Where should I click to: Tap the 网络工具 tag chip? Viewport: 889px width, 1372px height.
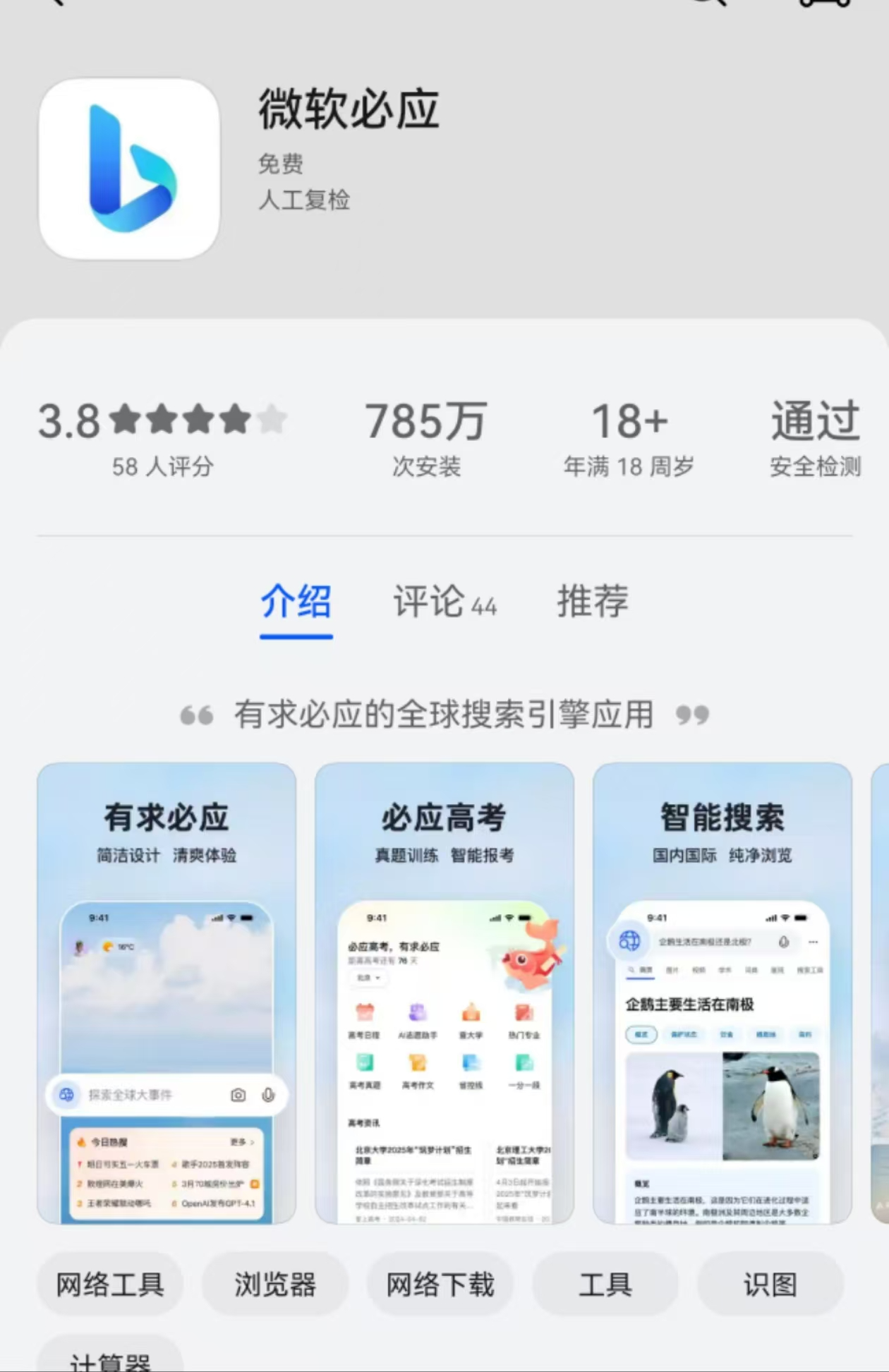click(110, 1285)
